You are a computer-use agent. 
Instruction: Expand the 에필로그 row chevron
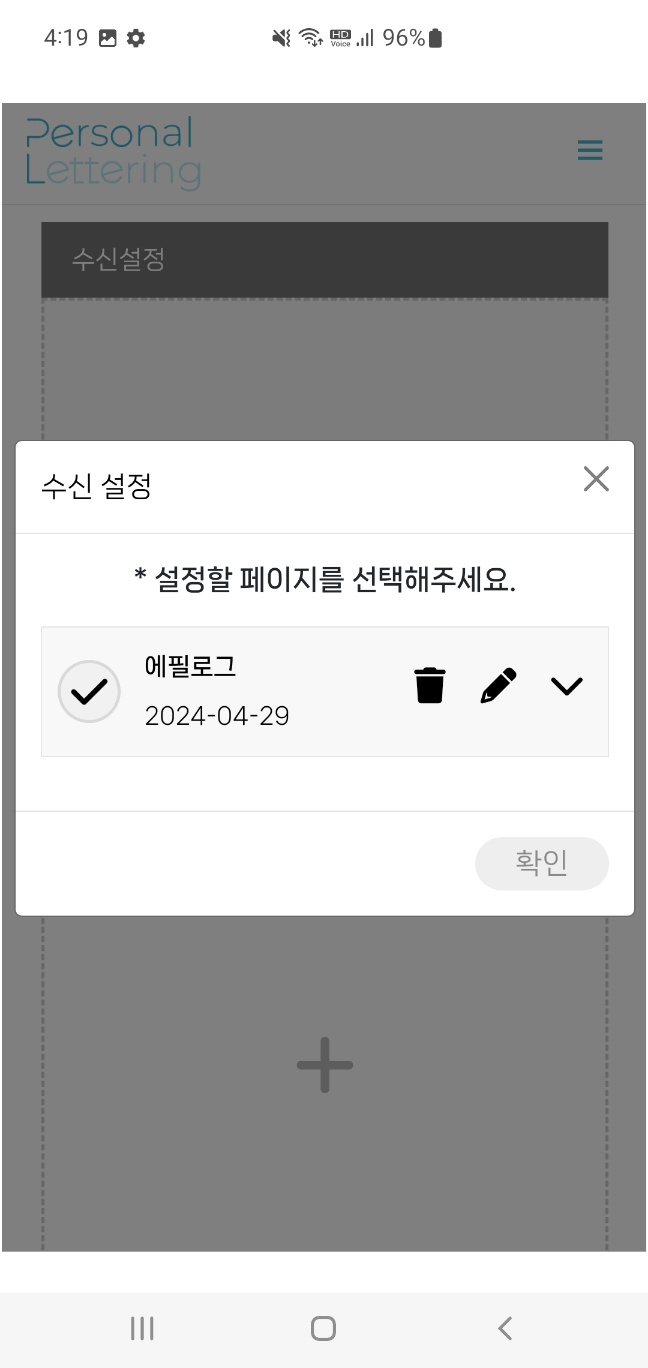pos(567,686)
